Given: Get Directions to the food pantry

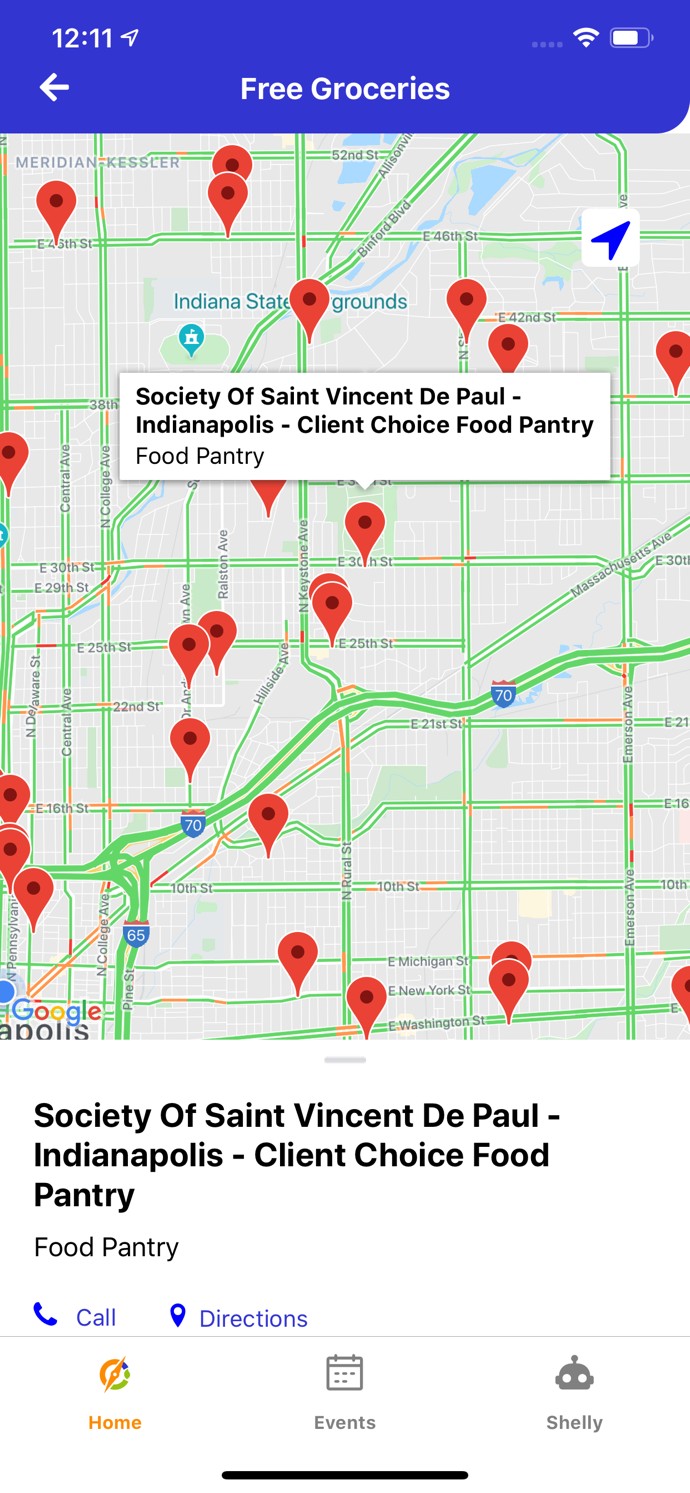Looking at the screenshot, I should click(x=238, y=1318).
